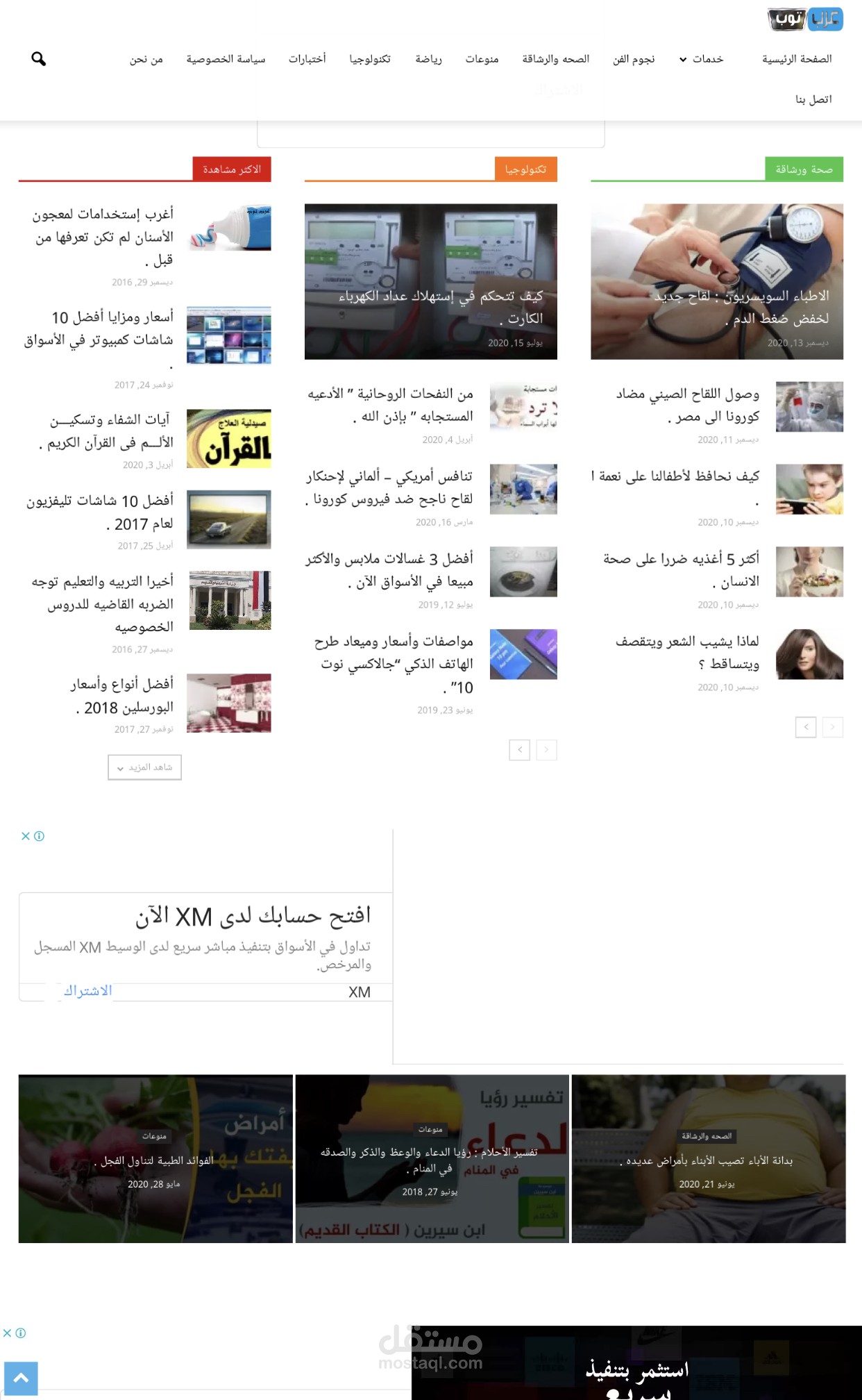Open article on top 3 washing machines

pyautogui.click(x=389, y=569)
